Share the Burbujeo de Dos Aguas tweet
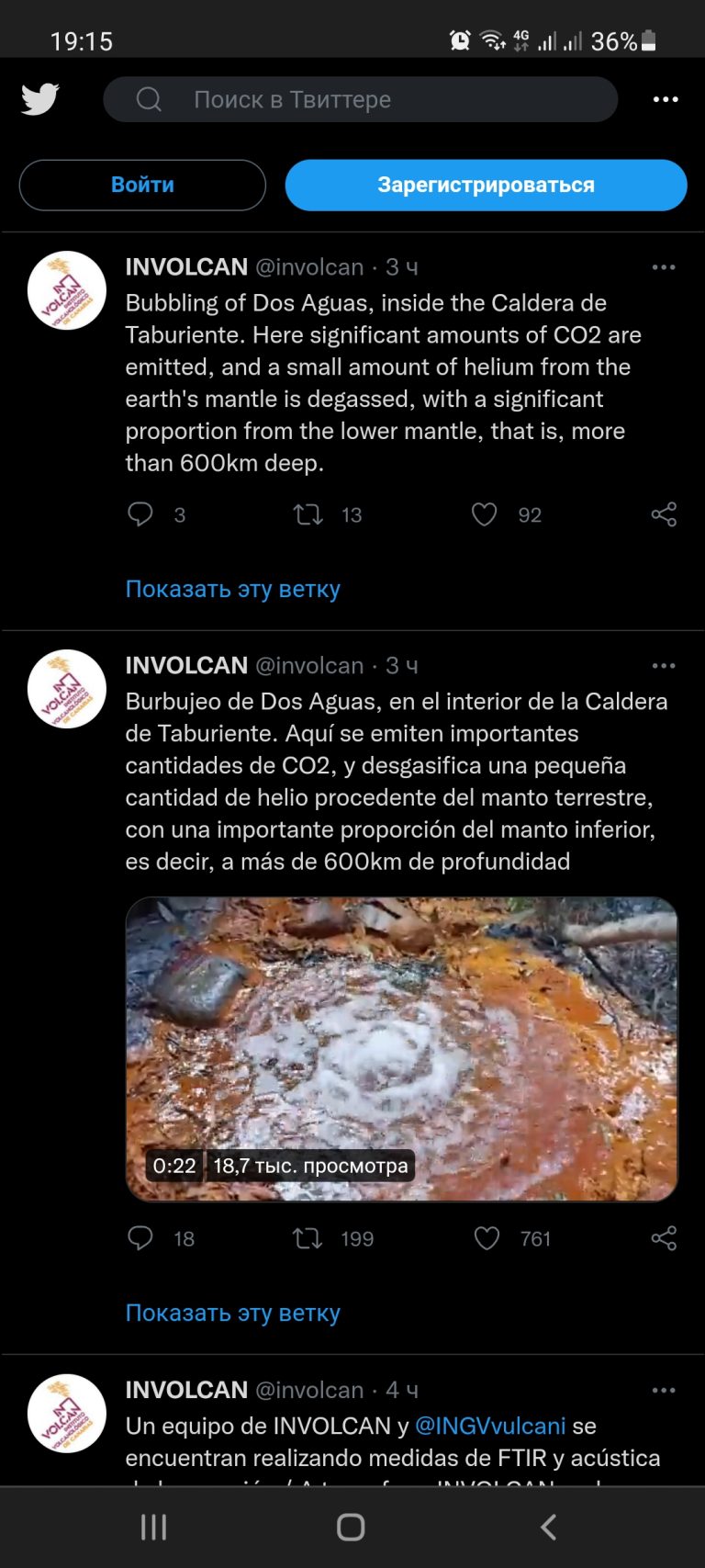This screenshot has width=705, height=1568. click(x=664, y=1238)
